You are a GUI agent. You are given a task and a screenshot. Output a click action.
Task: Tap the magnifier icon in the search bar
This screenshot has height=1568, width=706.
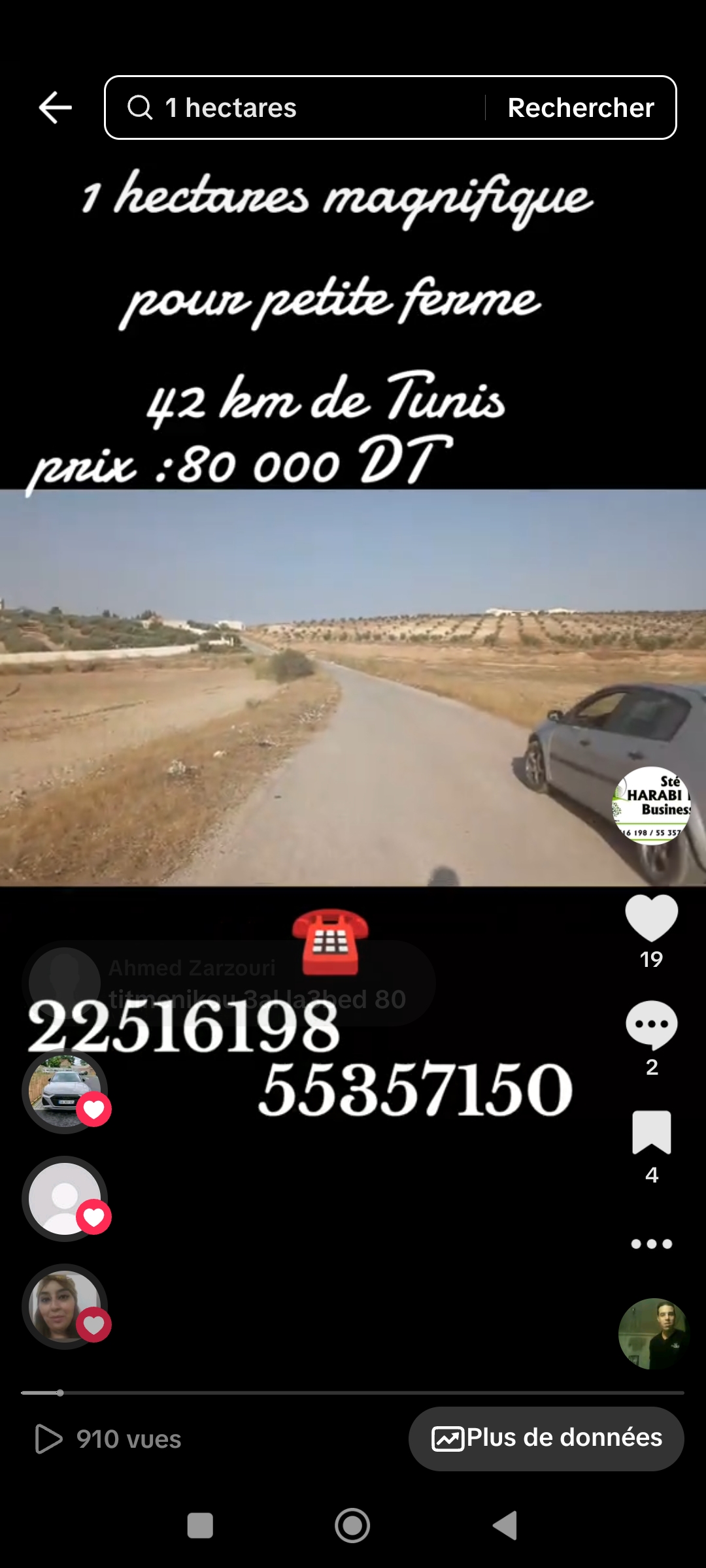click(141, 107)
